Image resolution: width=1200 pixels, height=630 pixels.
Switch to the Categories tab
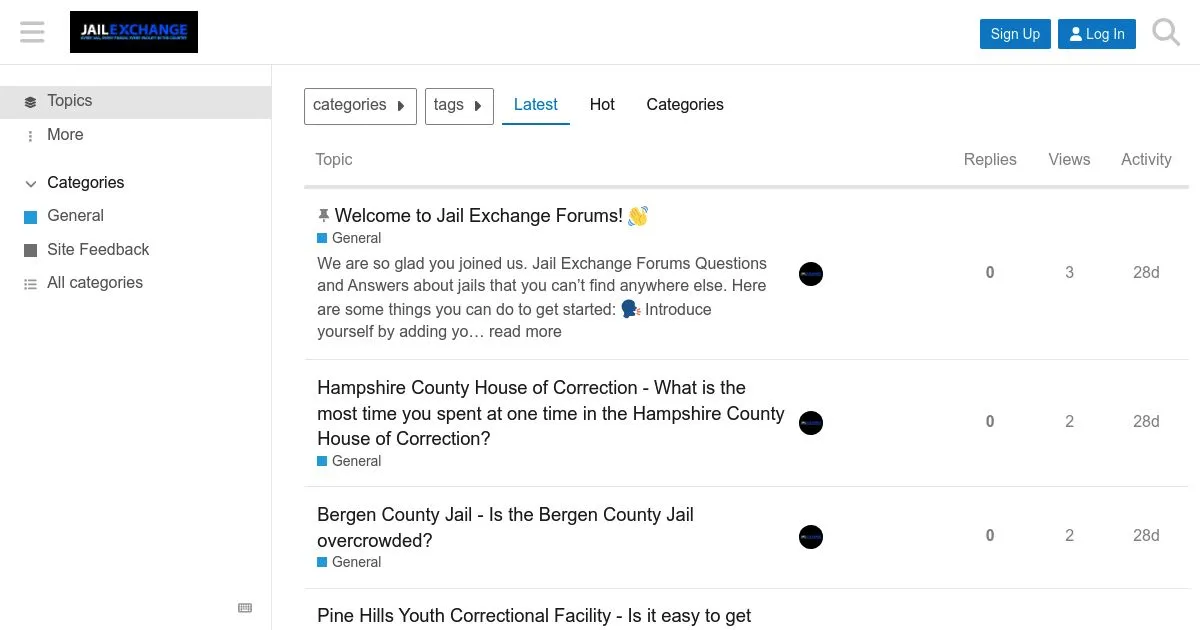pos(685,105)
